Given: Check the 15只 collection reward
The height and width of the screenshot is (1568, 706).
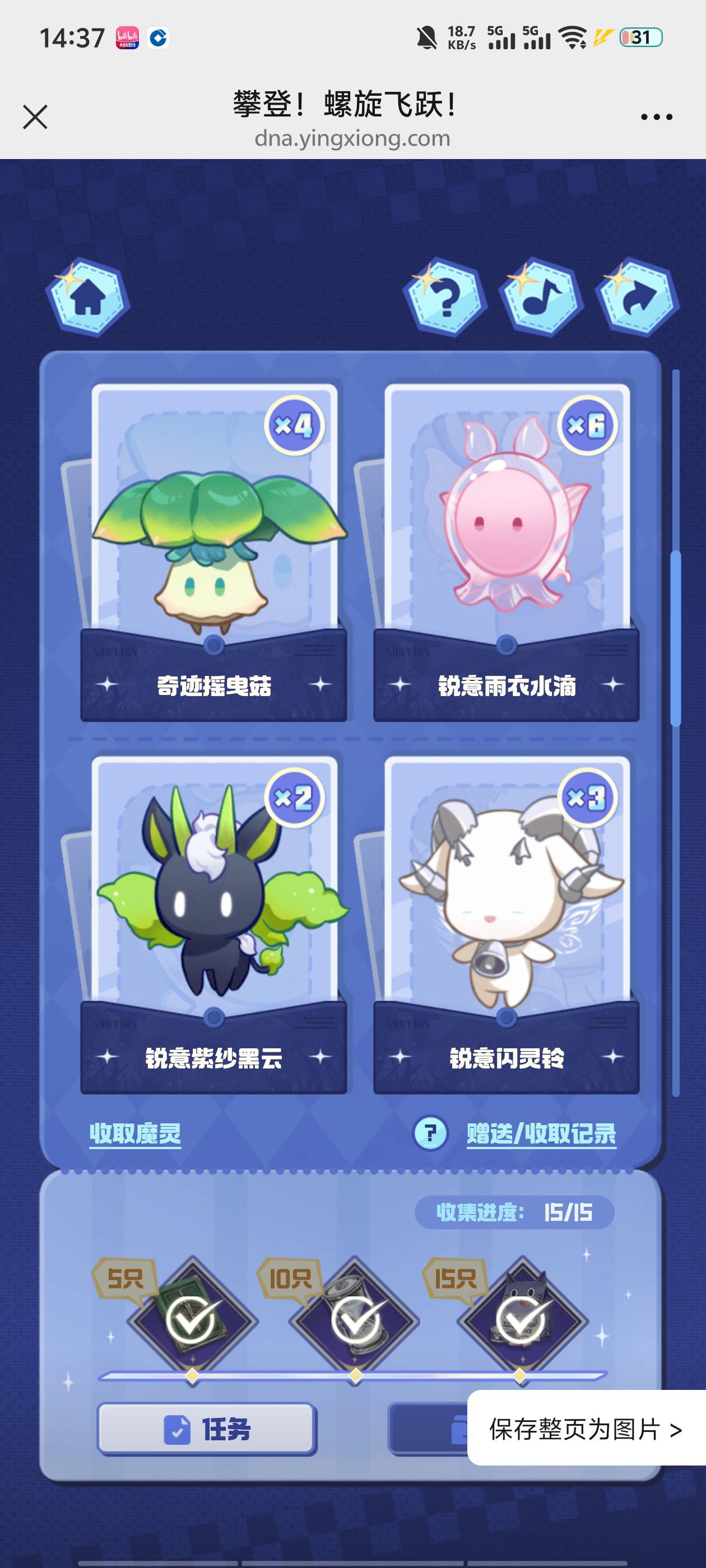Looking at the screenshot, I should (x=520, y=1320).
